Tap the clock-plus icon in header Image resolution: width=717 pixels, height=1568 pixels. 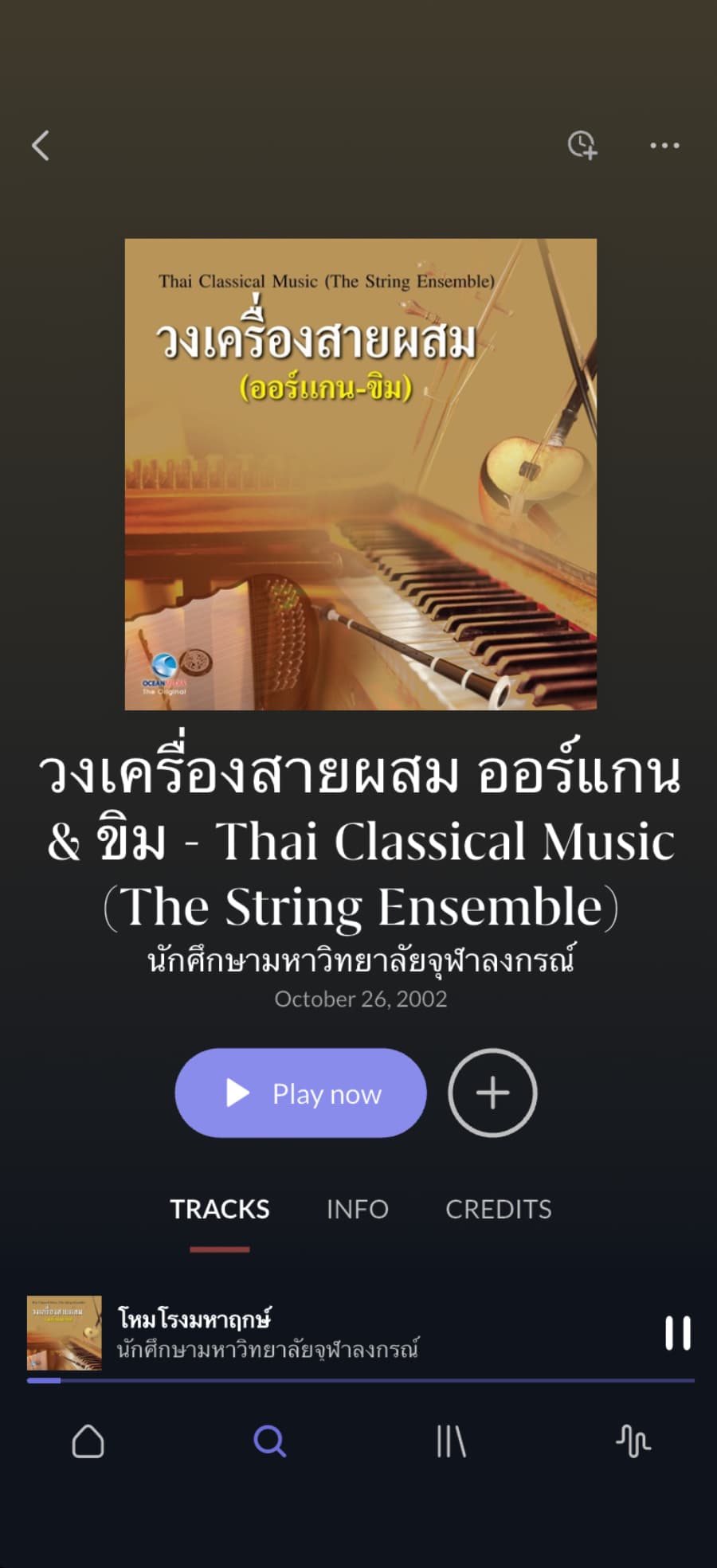[582, 145]
